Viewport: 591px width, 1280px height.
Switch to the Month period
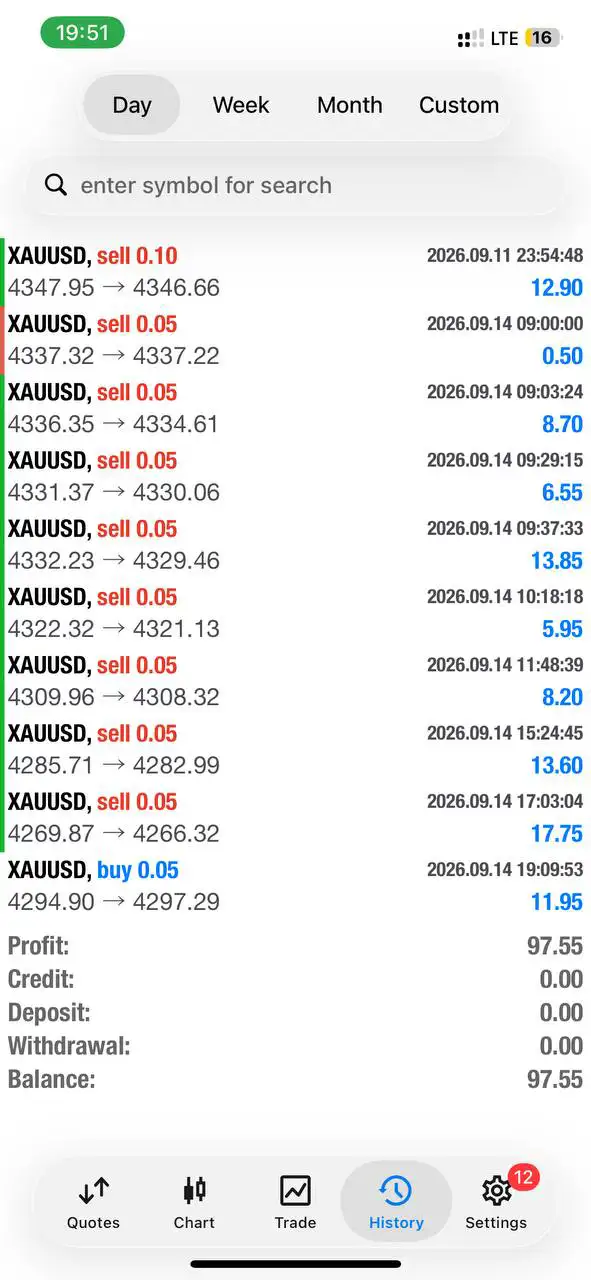point(350,105)
